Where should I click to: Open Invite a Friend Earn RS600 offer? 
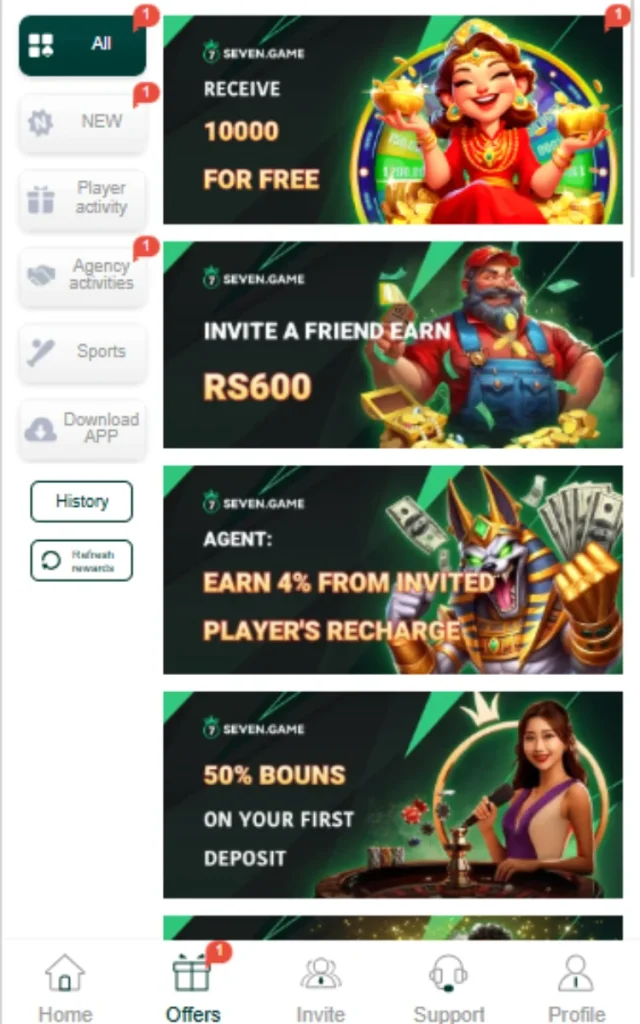click(x=392, y=344)
